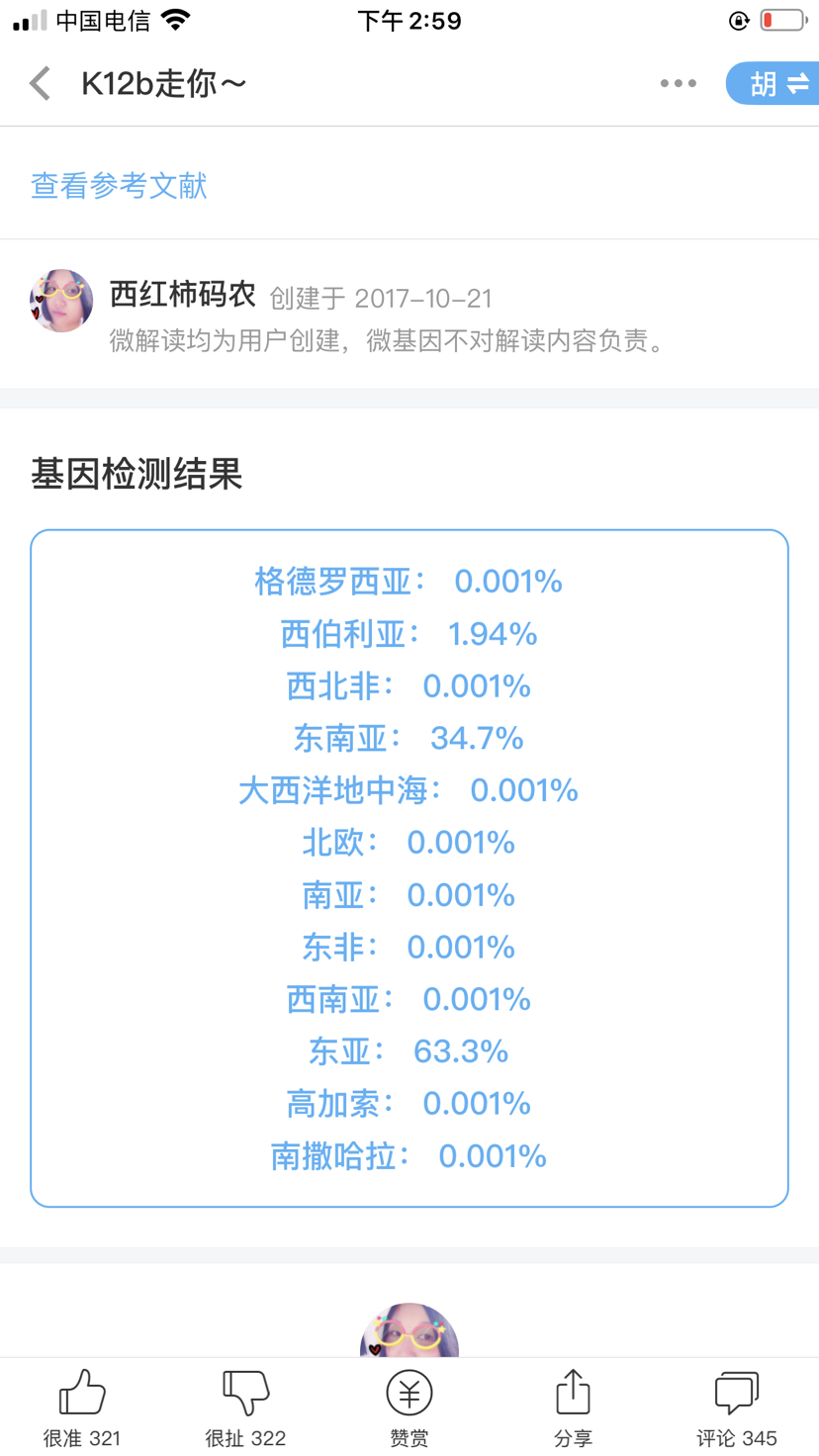Share this result via 分享

click(573, 1409)
